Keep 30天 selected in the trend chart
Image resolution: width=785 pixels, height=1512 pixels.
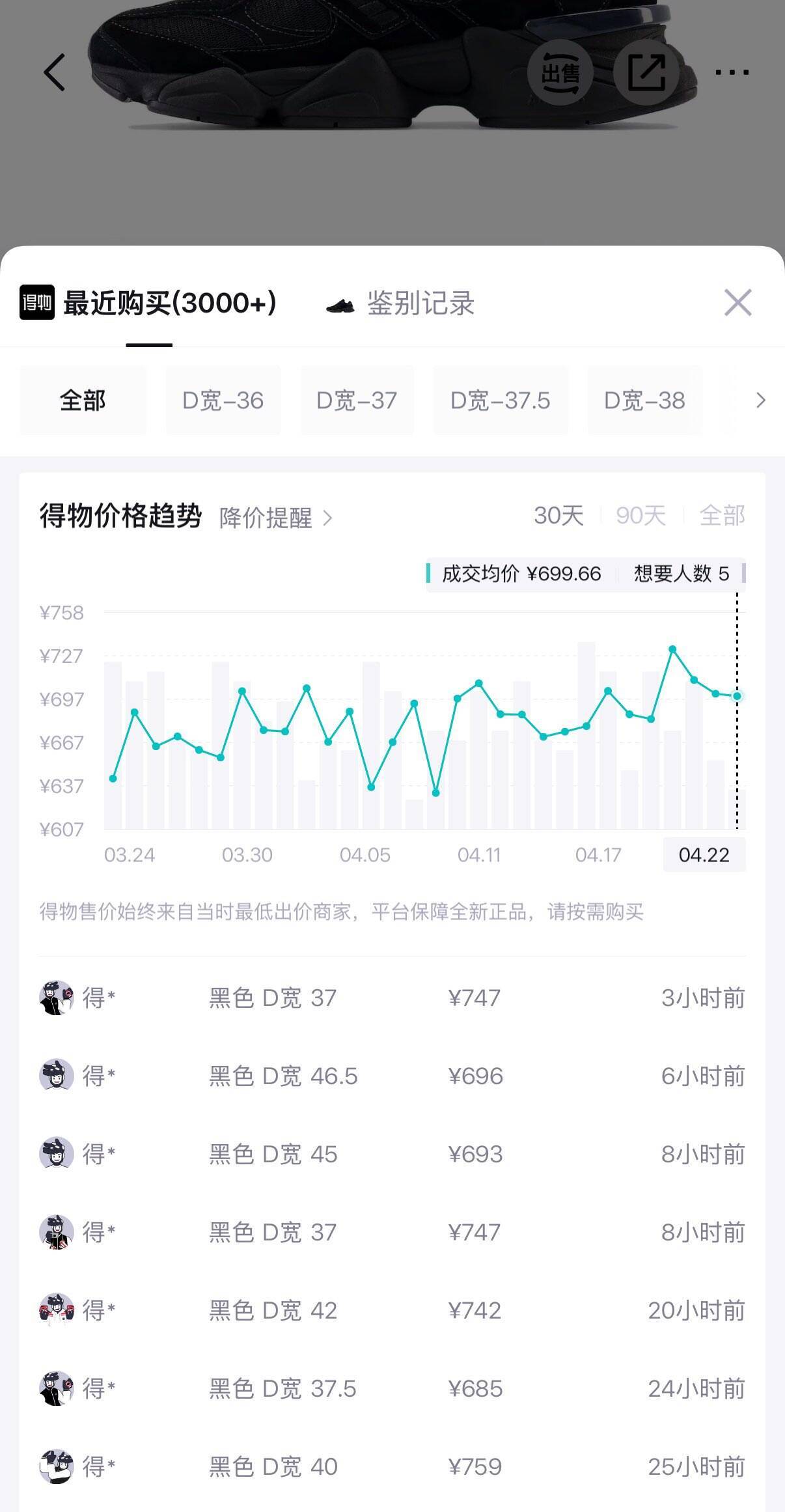tap(558, 515)
